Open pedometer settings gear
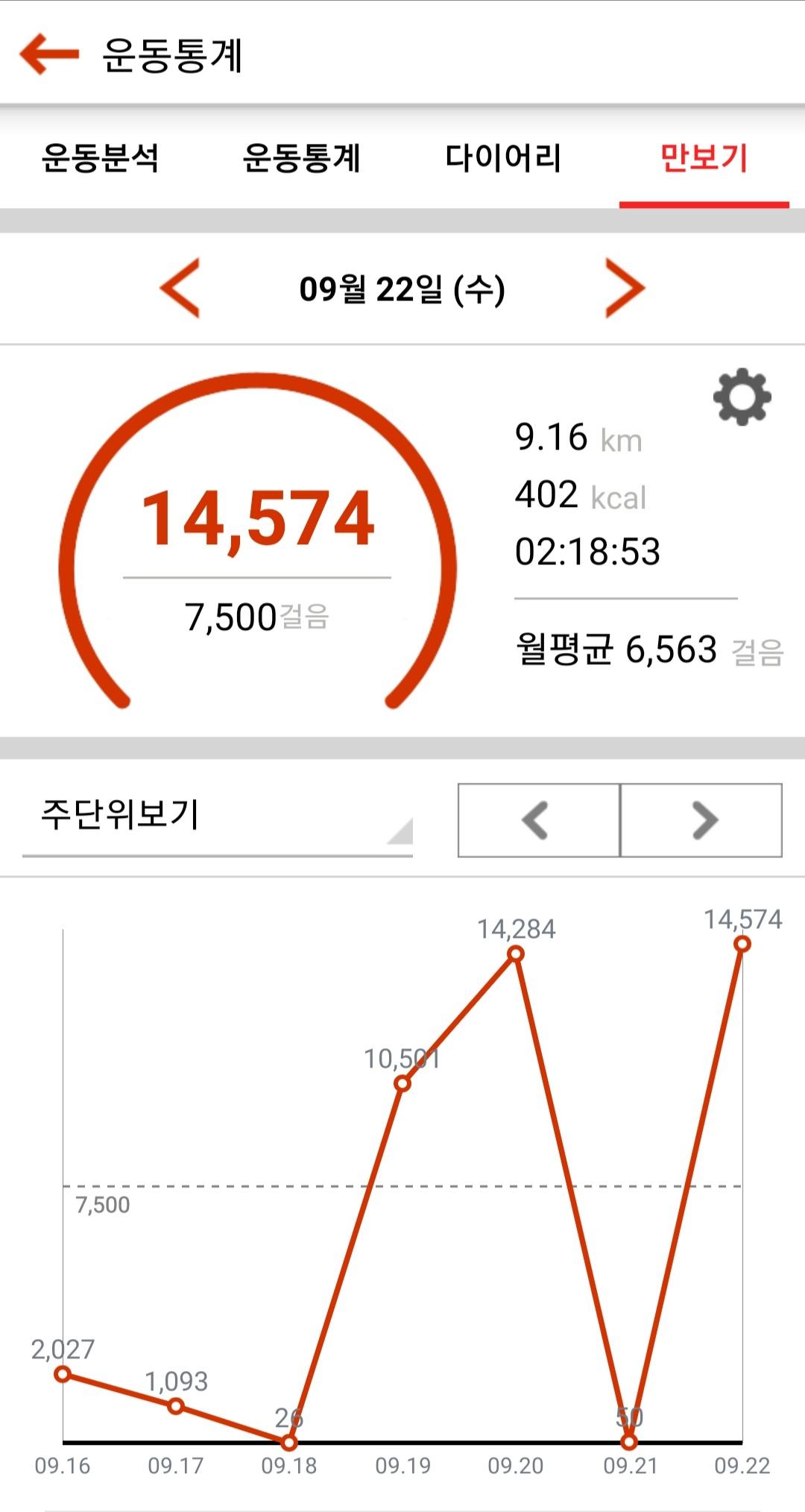The width and height of the screenshot is (805, 1512). tap(742, 397)
